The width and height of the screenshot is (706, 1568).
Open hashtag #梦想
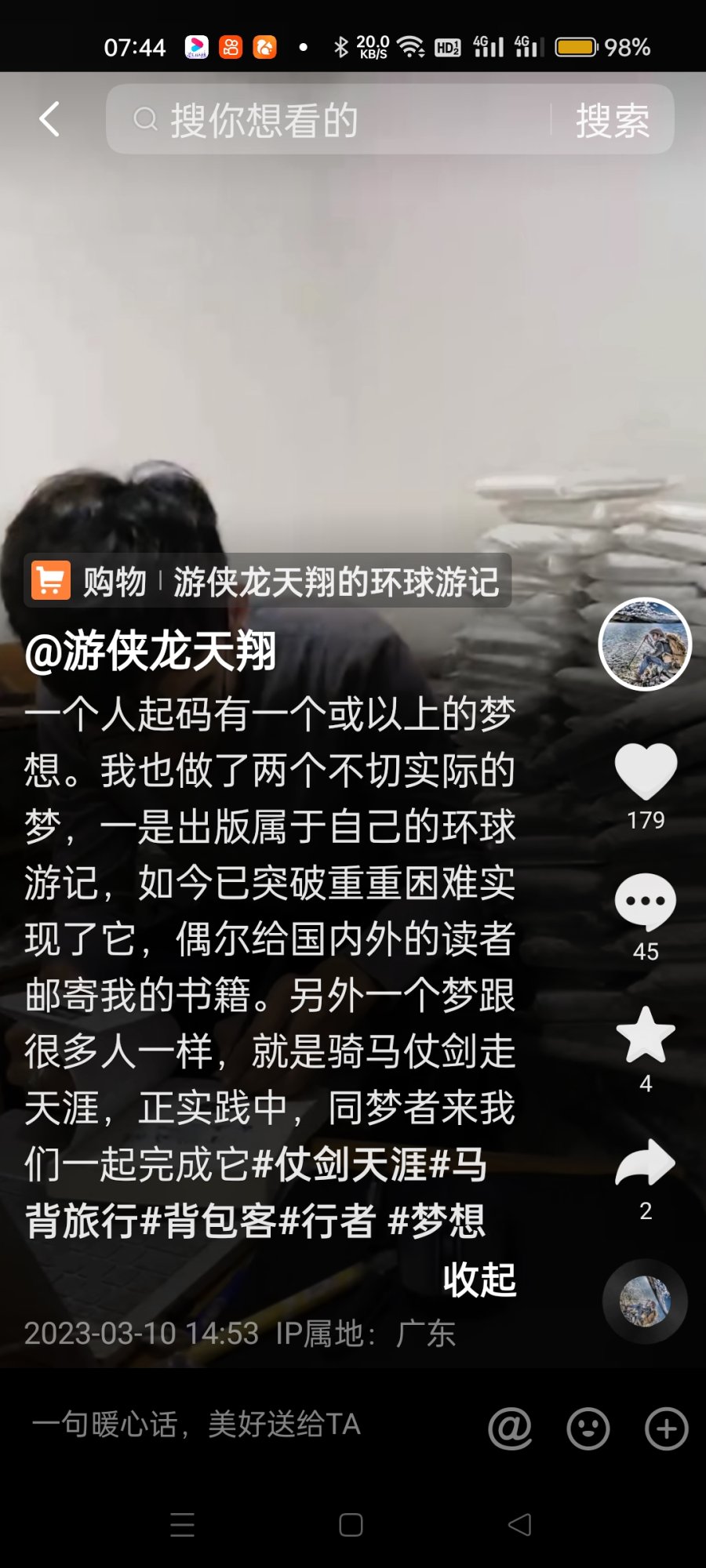pos(437,1221)
